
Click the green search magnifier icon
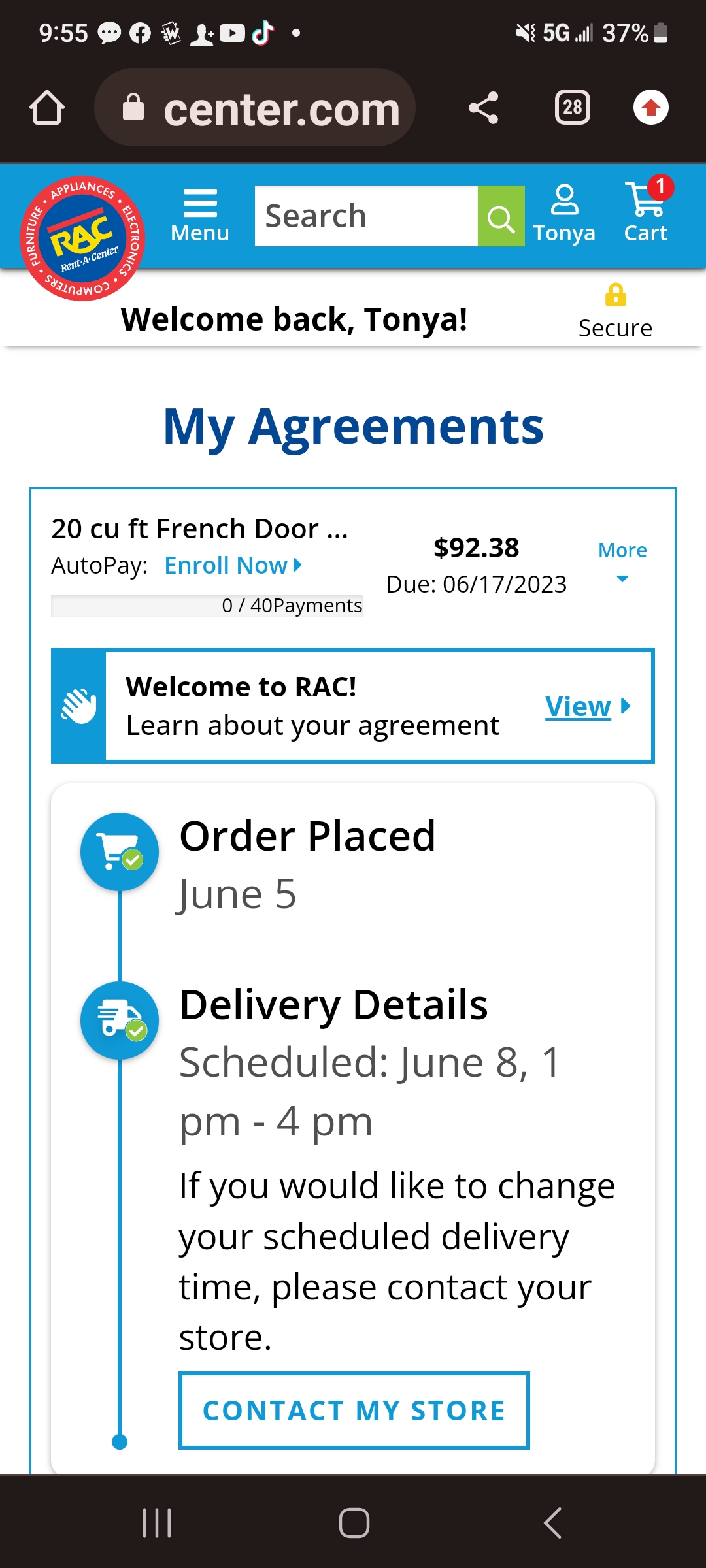[x=501, y=216]
